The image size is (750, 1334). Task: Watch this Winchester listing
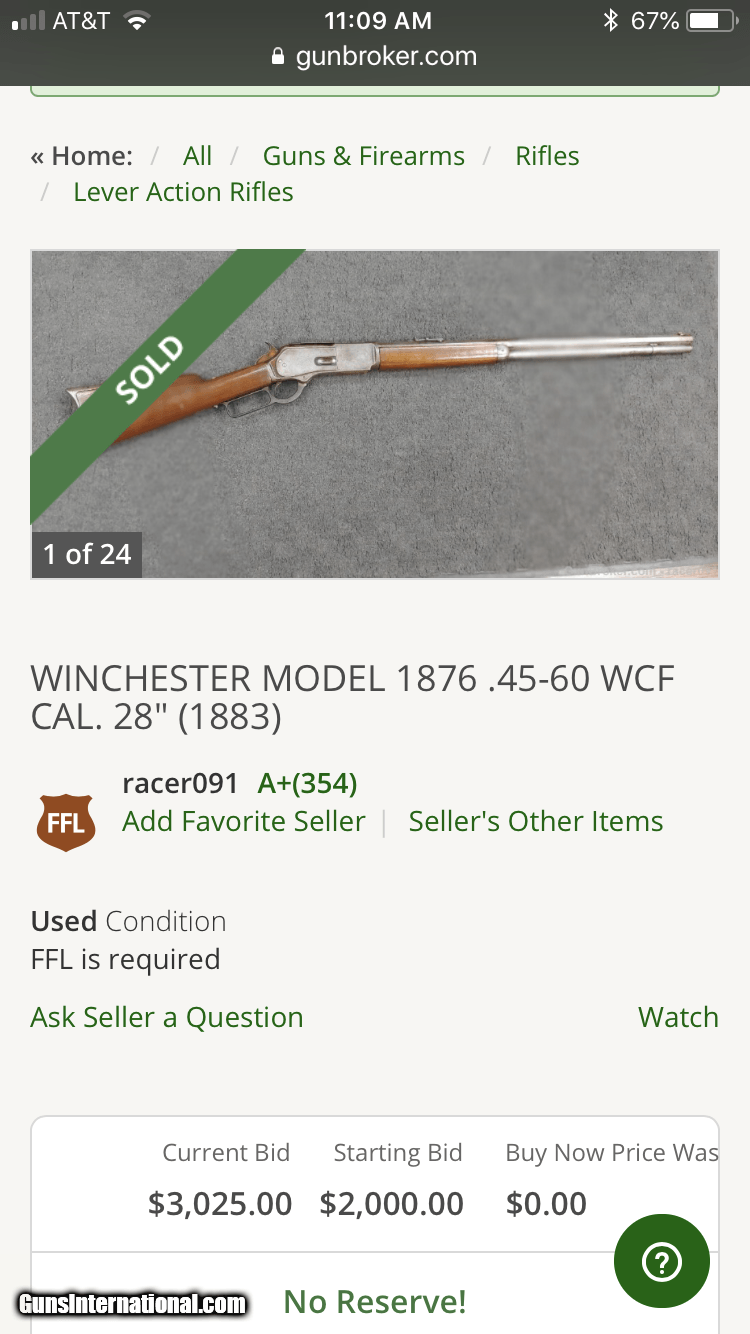tap(678, 1017)
